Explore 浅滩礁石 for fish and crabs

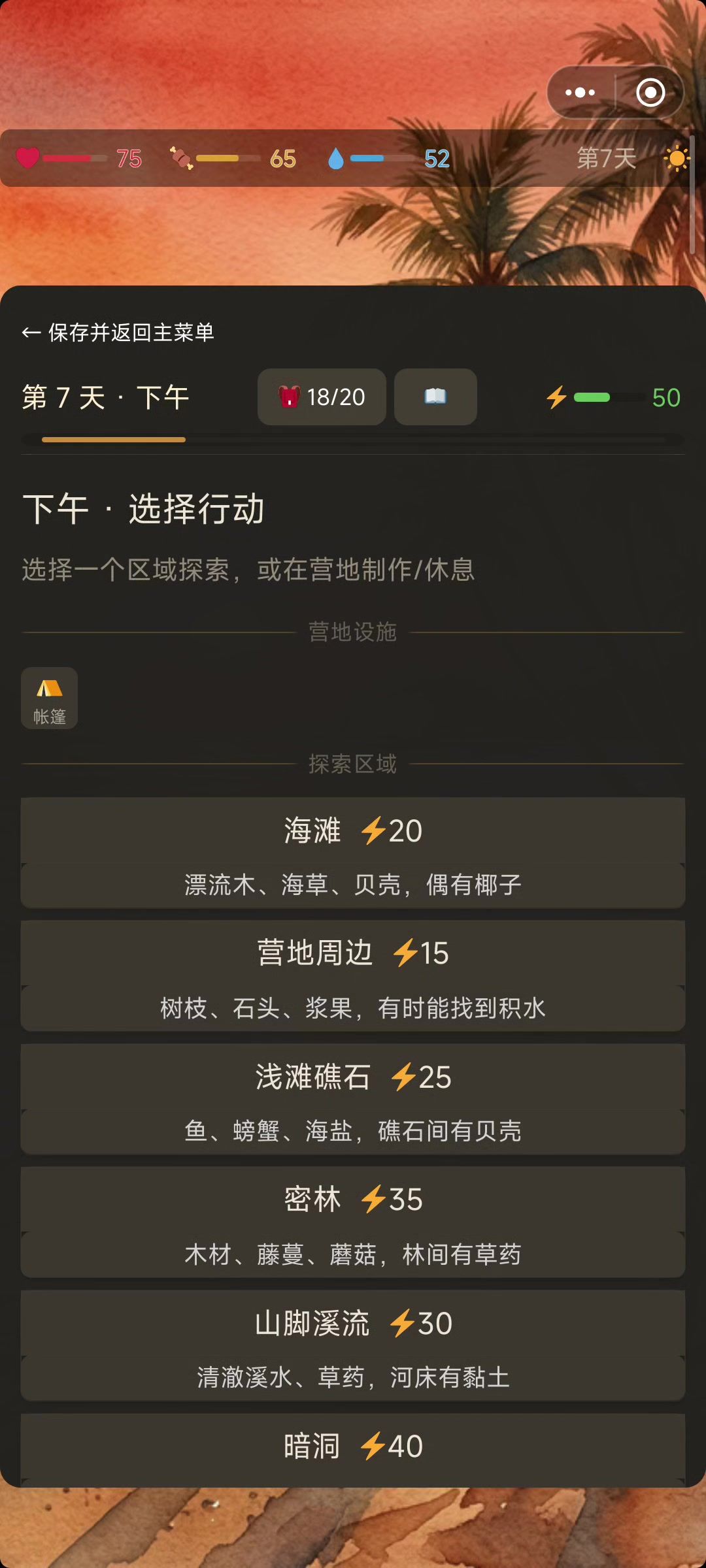click(353, 1099)
